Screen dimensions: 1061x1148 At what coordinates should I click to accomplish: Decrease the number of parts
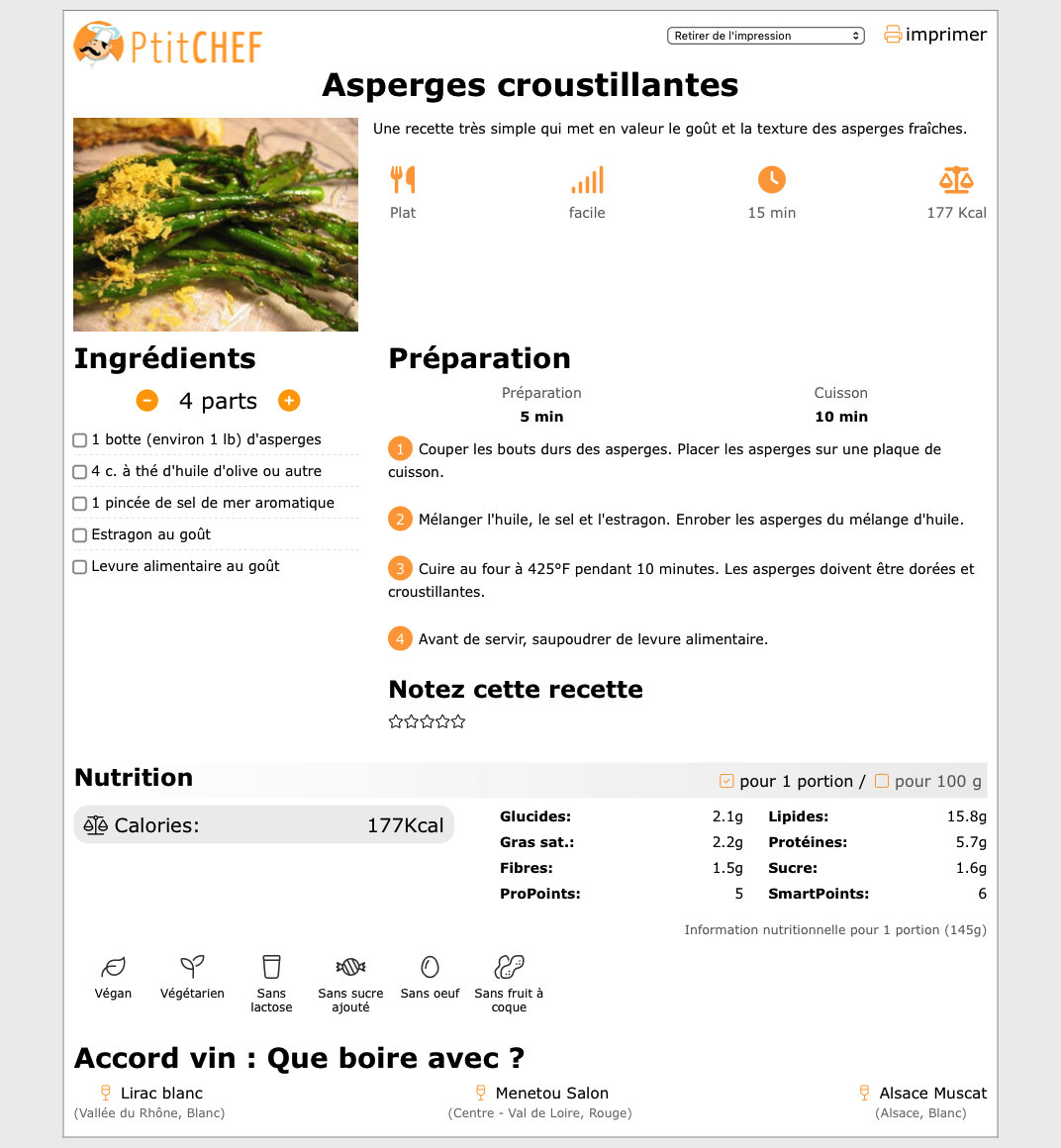[x=147, y=401]
